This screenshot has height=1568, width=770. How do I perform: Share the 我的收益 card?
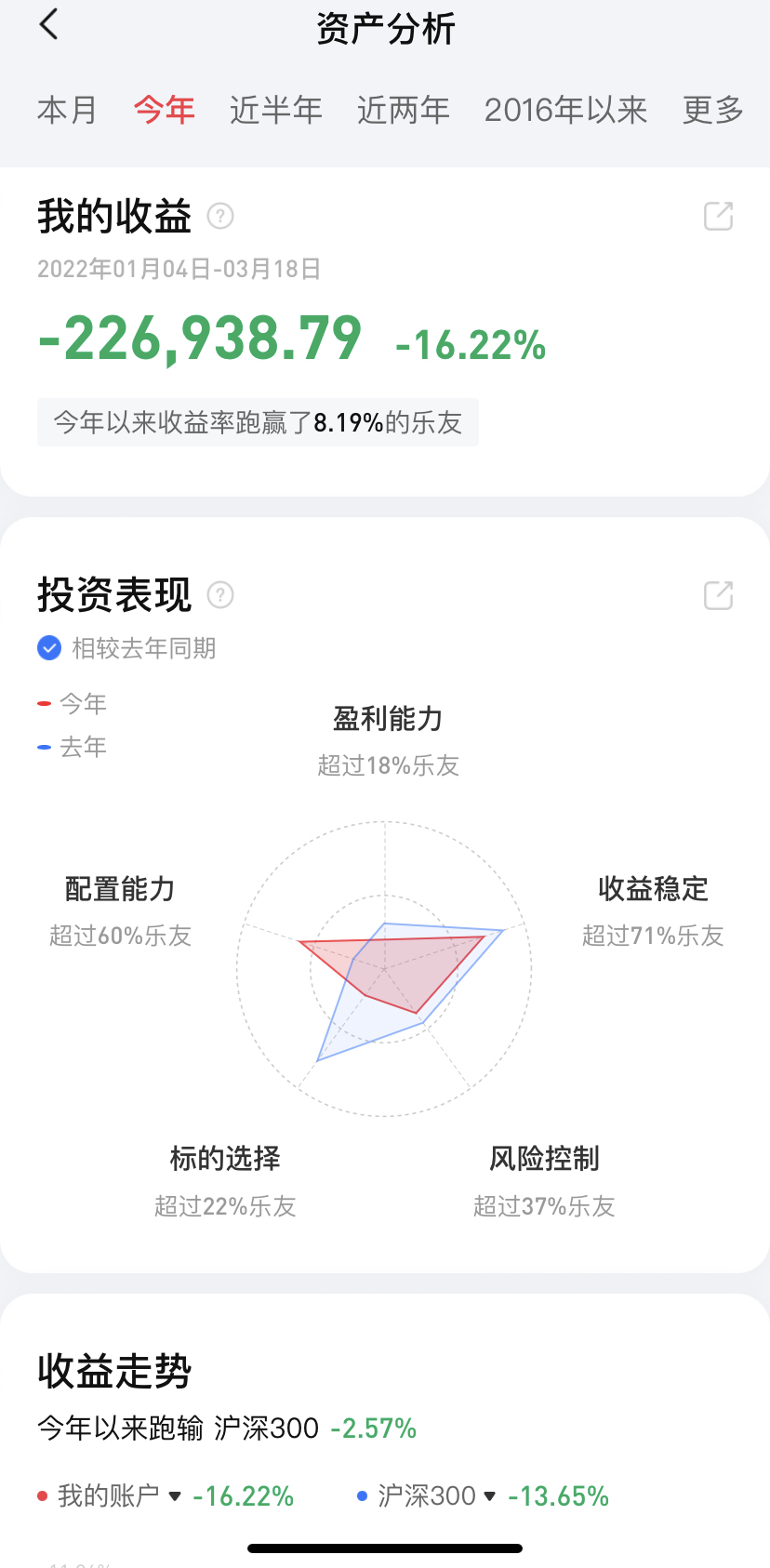pyautogui.click(x=718, y=217)
